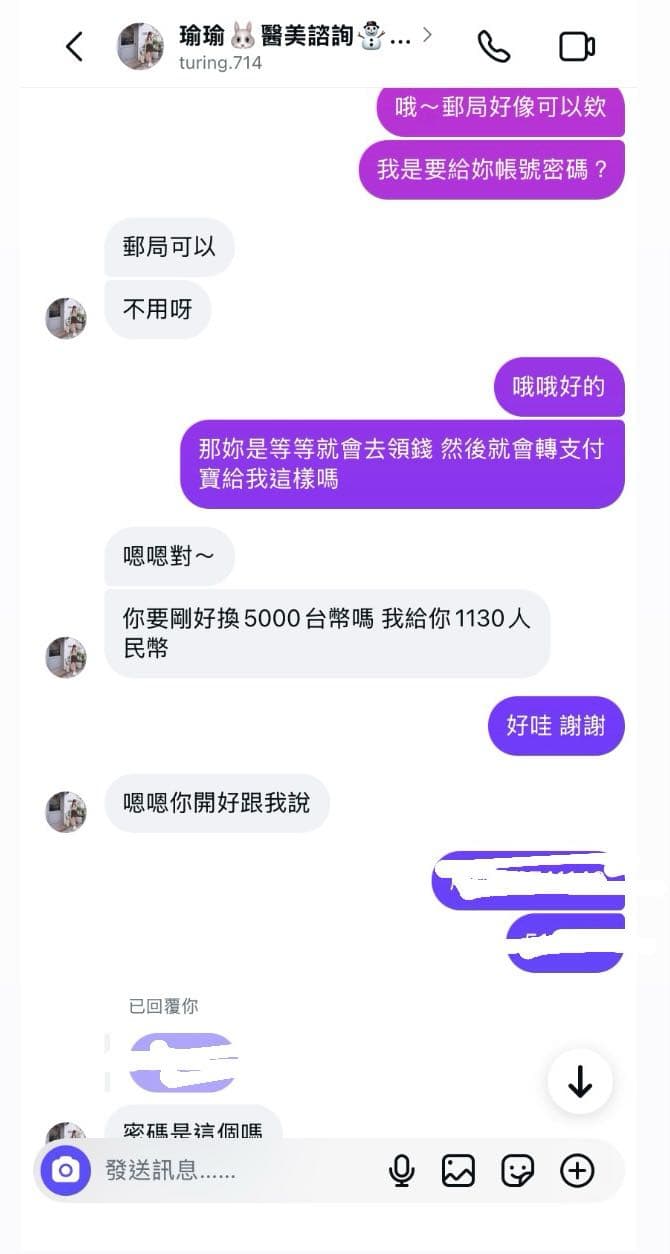Start a video call
The image size is (670, 1254).
tap(577, 46)
